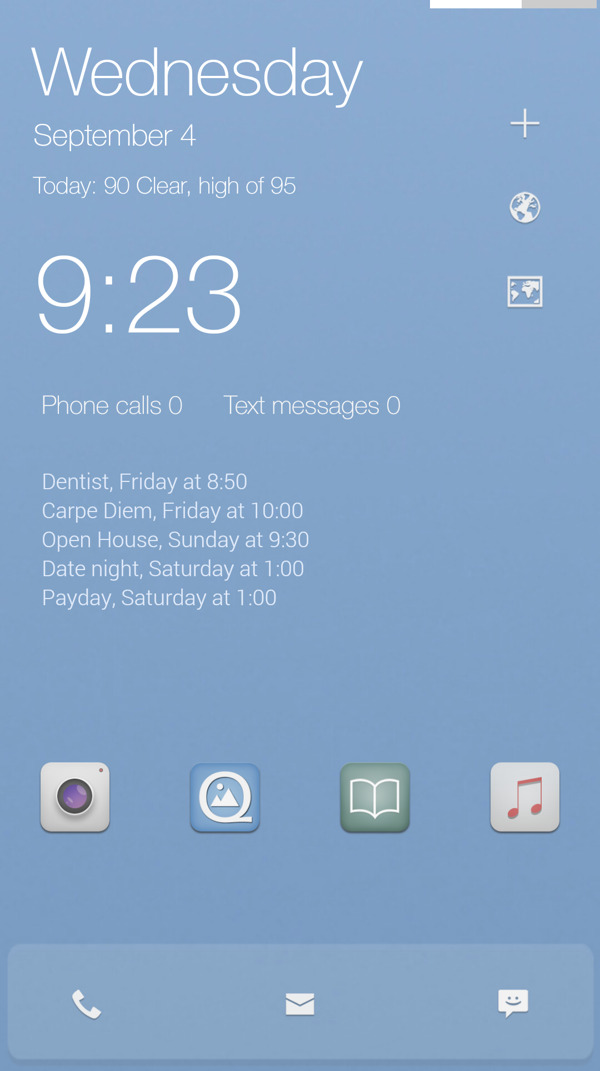Screen dimensions: 600x1071
Task: Open the Dentist Friday calendar event
Action: click(145, 482)
